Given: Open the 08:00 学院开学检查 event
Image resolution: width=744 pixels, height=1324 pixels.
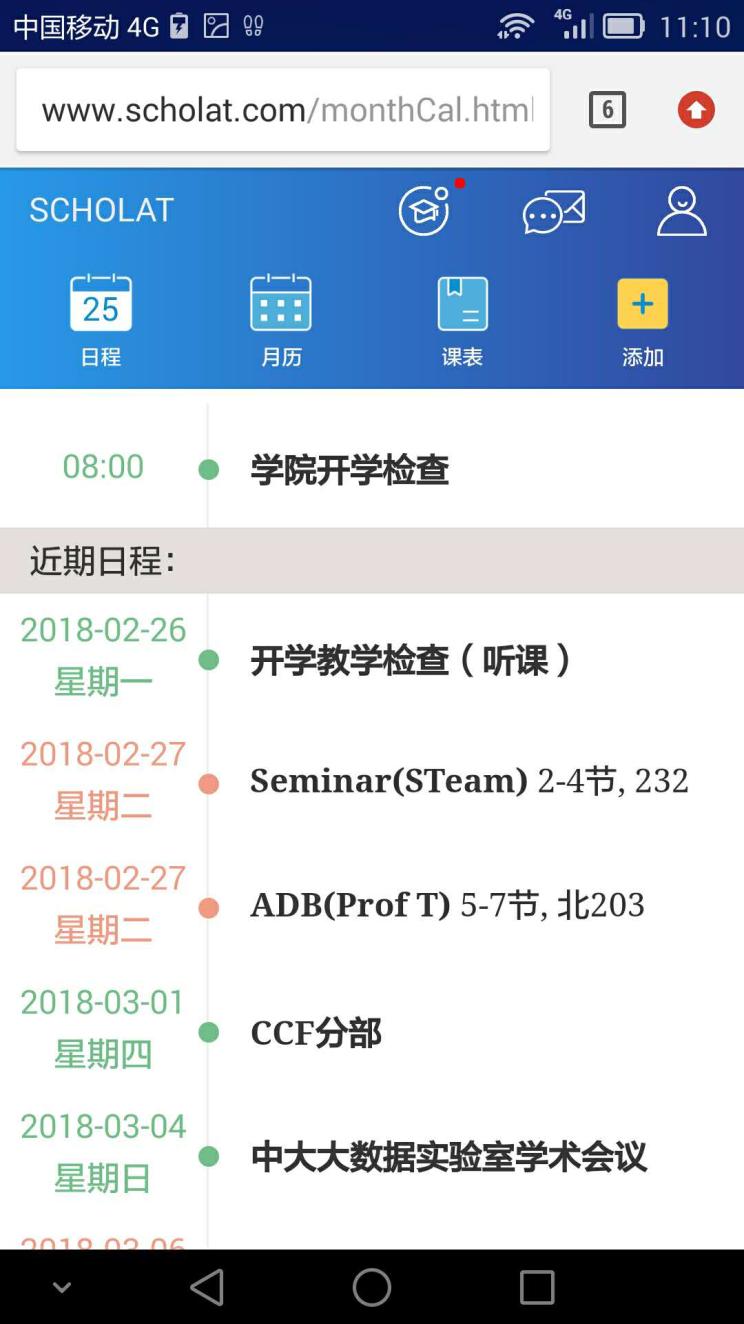Looking at the screenshot, I should pyautogui.click(x=349, y=470).
